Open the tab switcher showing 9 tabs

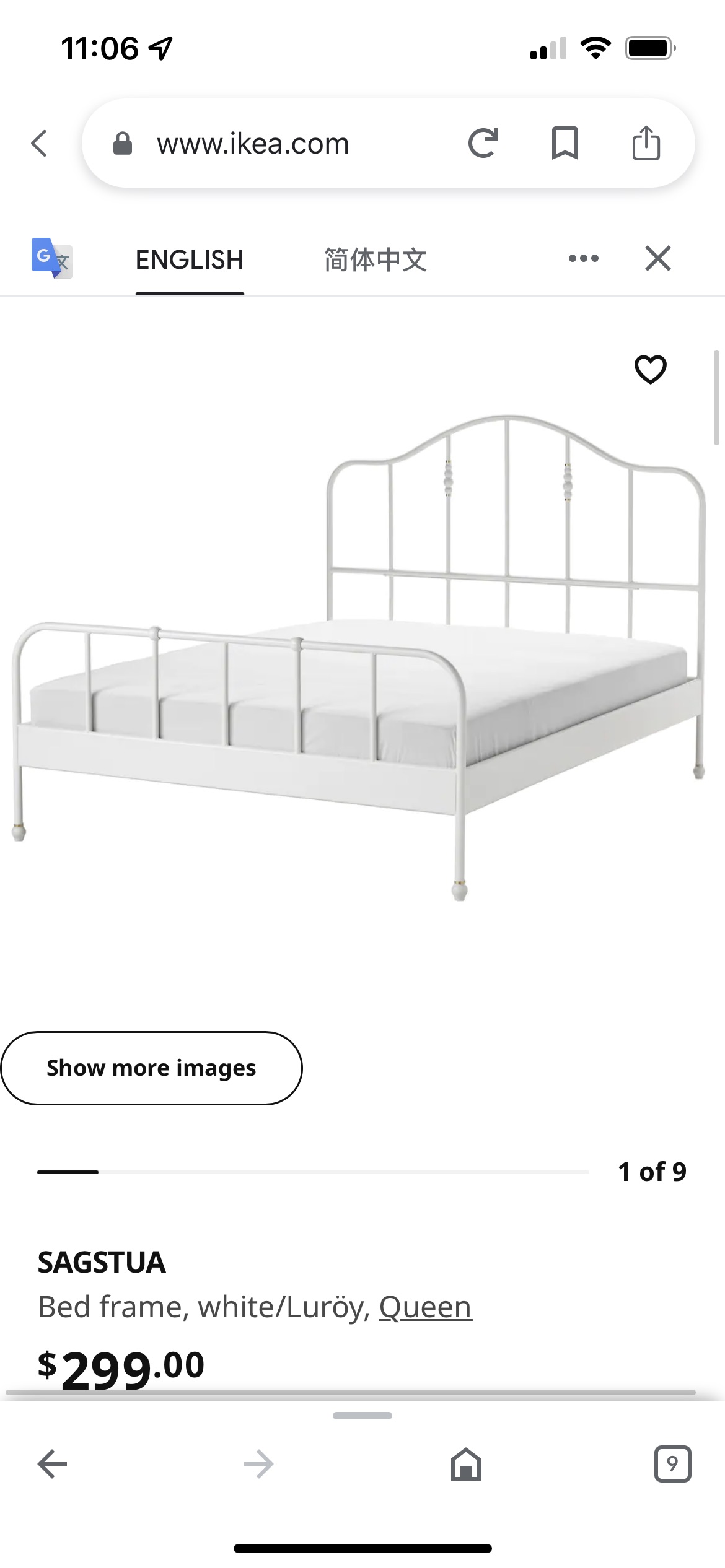pos(673,1464)
